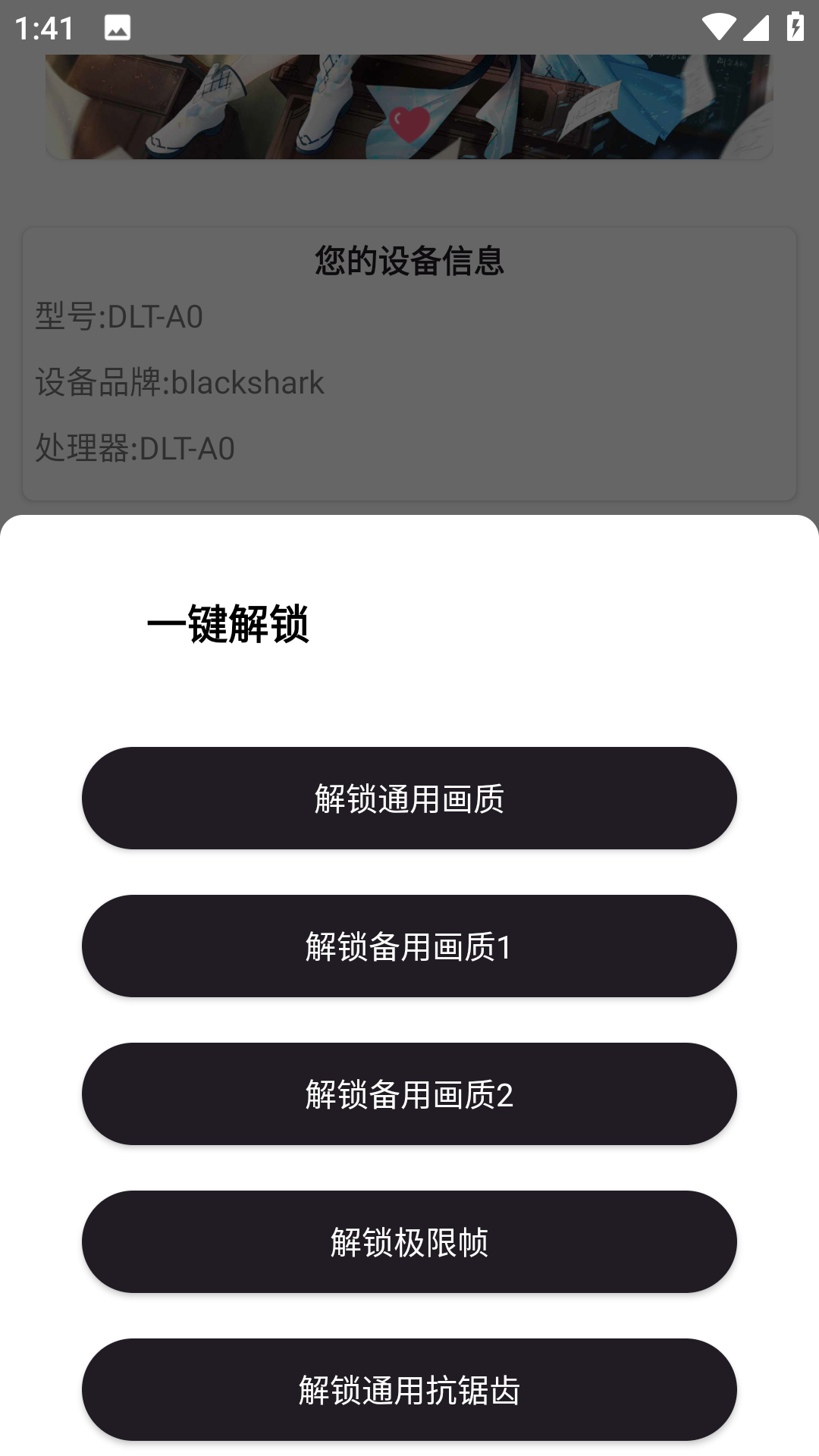Tap the signal strength indicator icon
The width and height of the screenshot is (819, 1456).
[758, 27]
